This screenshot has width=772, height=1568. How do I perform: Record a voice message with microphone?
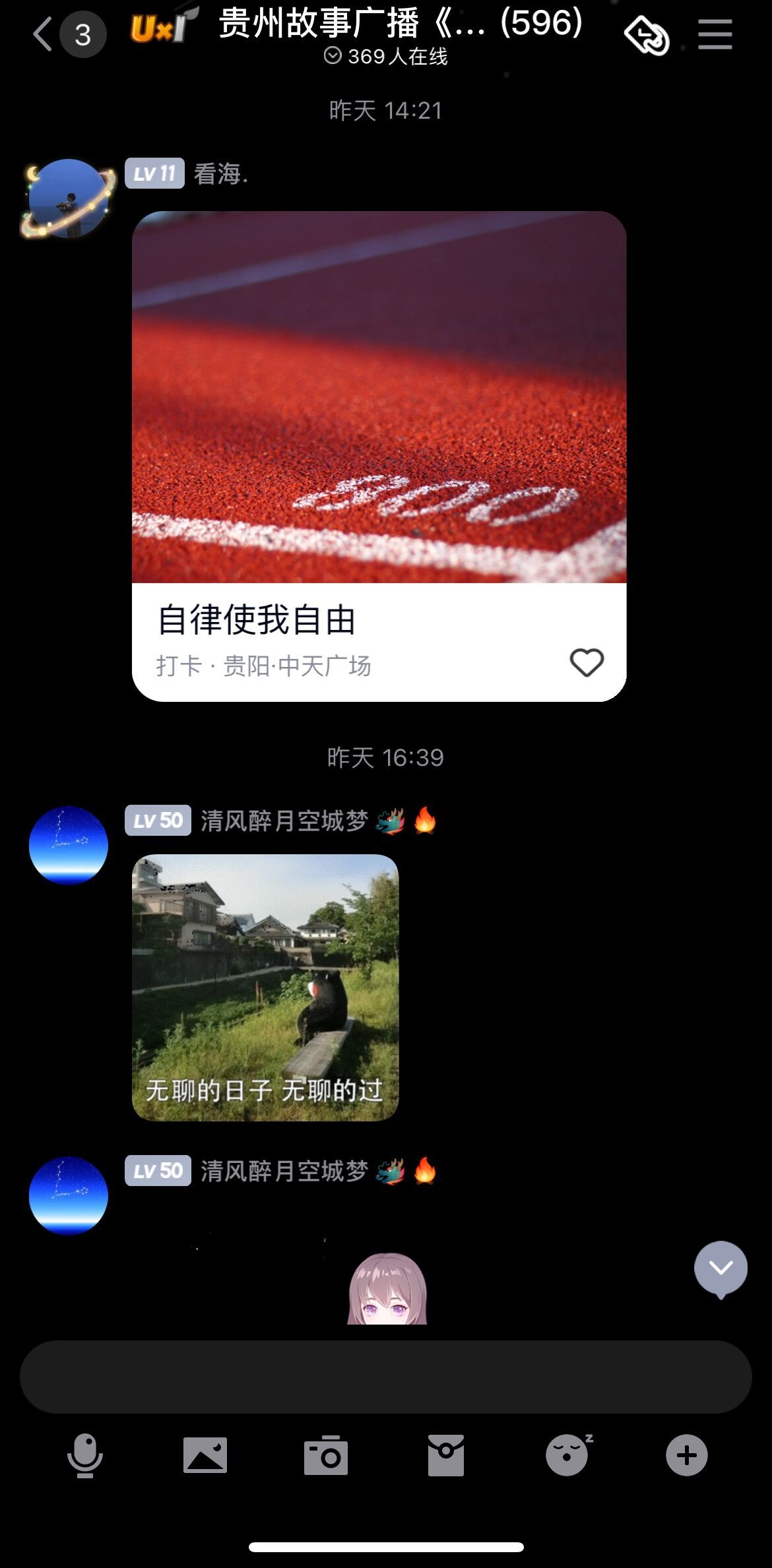(85, 1455)
